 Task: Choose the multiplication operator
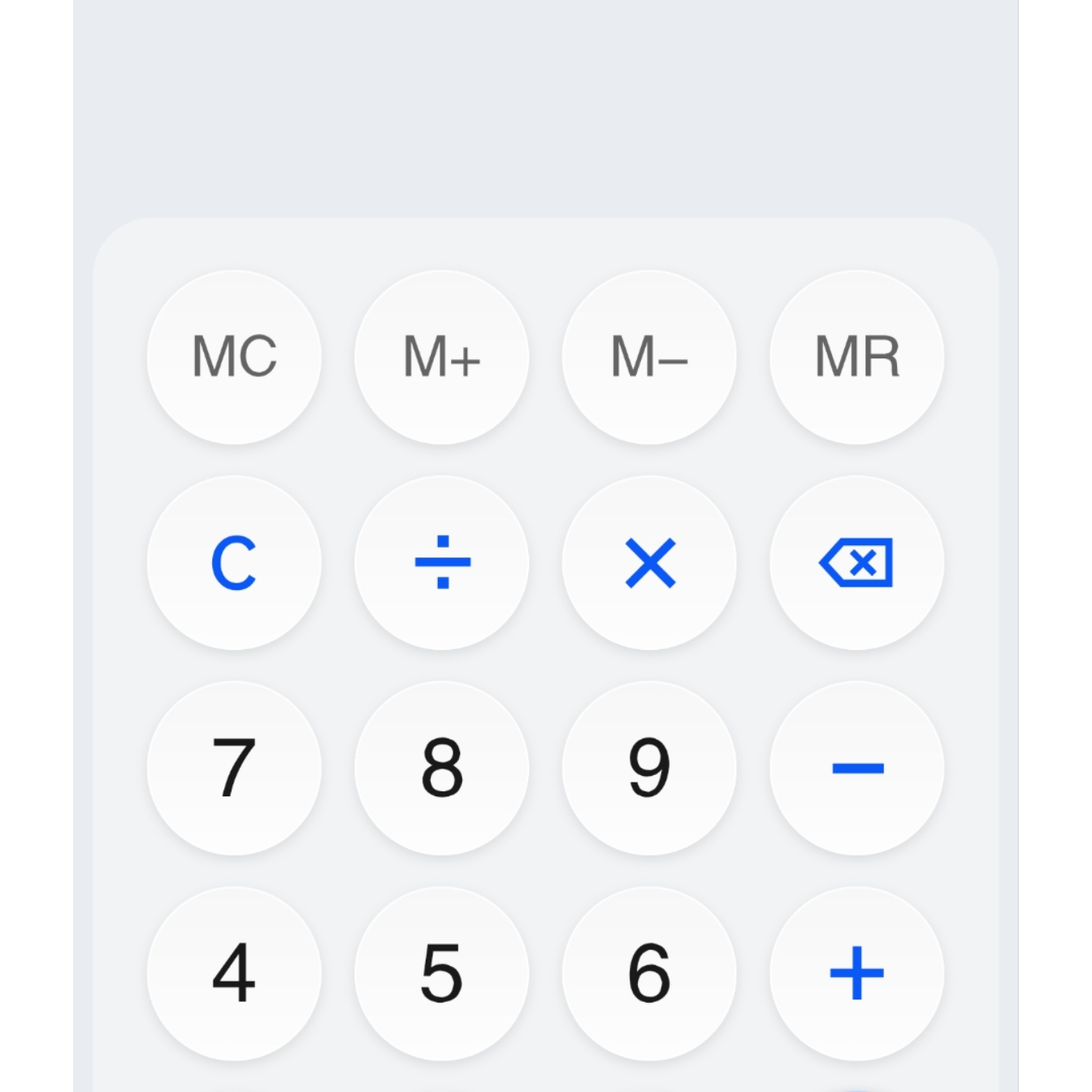point(649,562)
